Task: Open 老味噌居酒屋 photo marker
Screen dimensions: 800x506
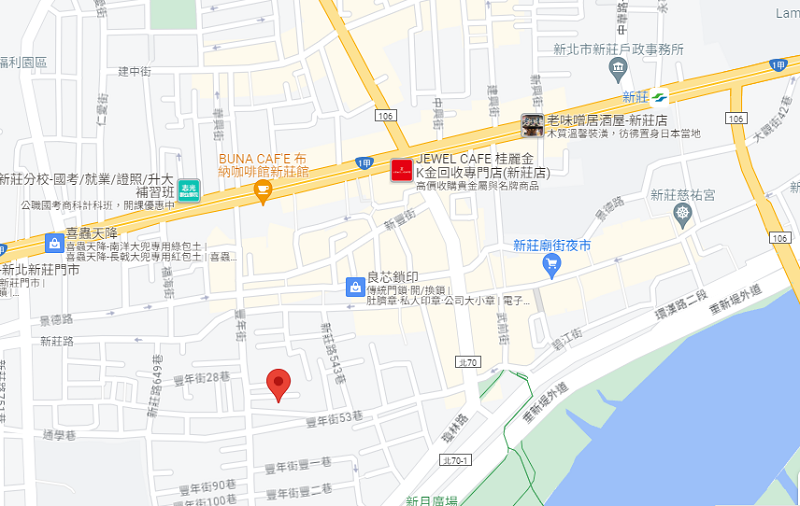Action: 533,126
